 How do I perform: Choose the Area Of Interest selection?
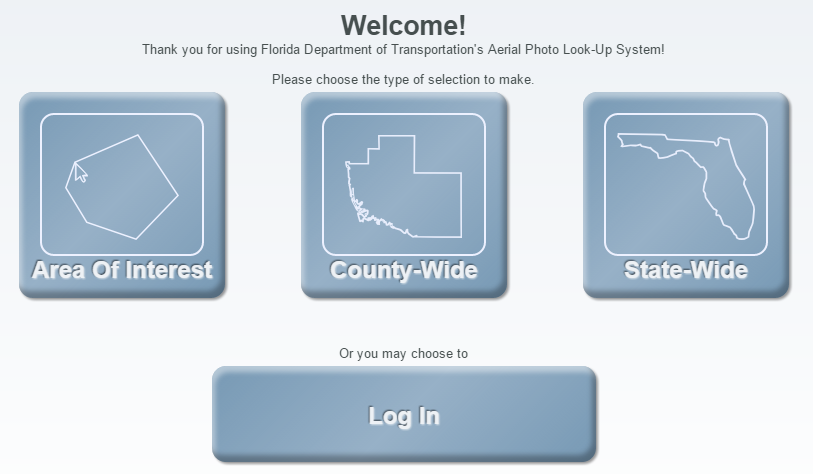pyautogui.click(x=122, y=196)
